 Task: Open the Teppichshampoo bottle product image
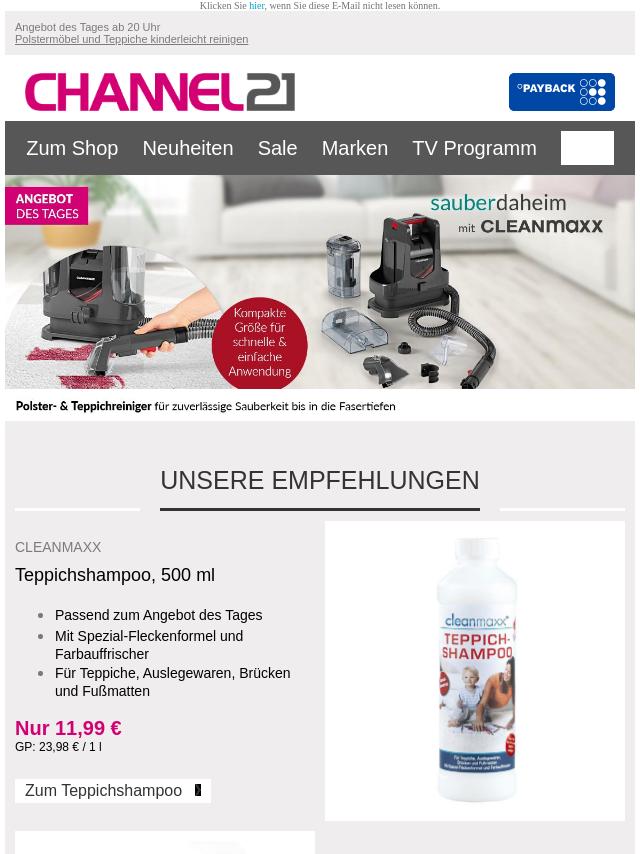475,670
